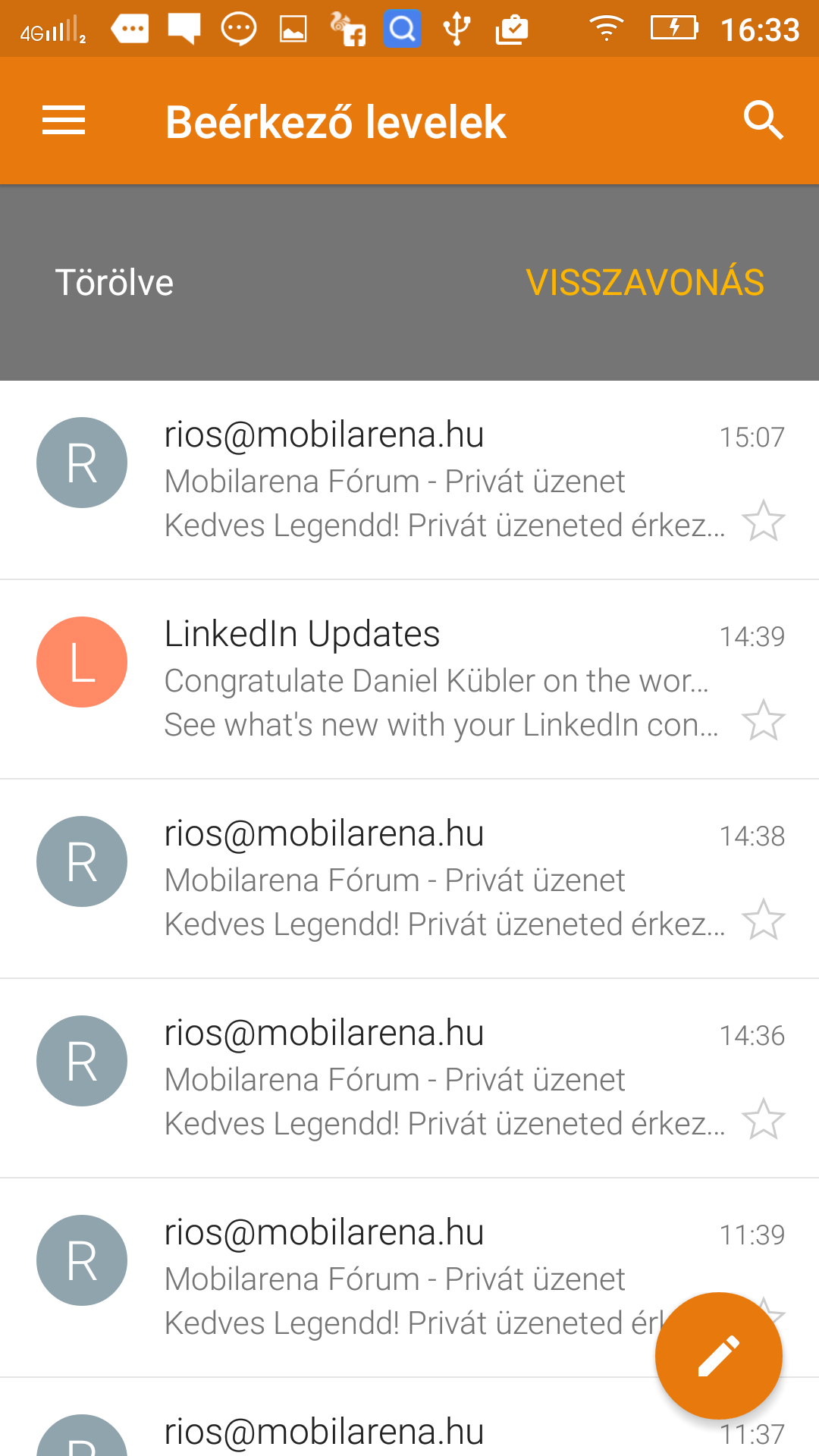819x1456 pixels.
Task: Undo deletion with VISSZAVONÁS
Action: [645, 282]
